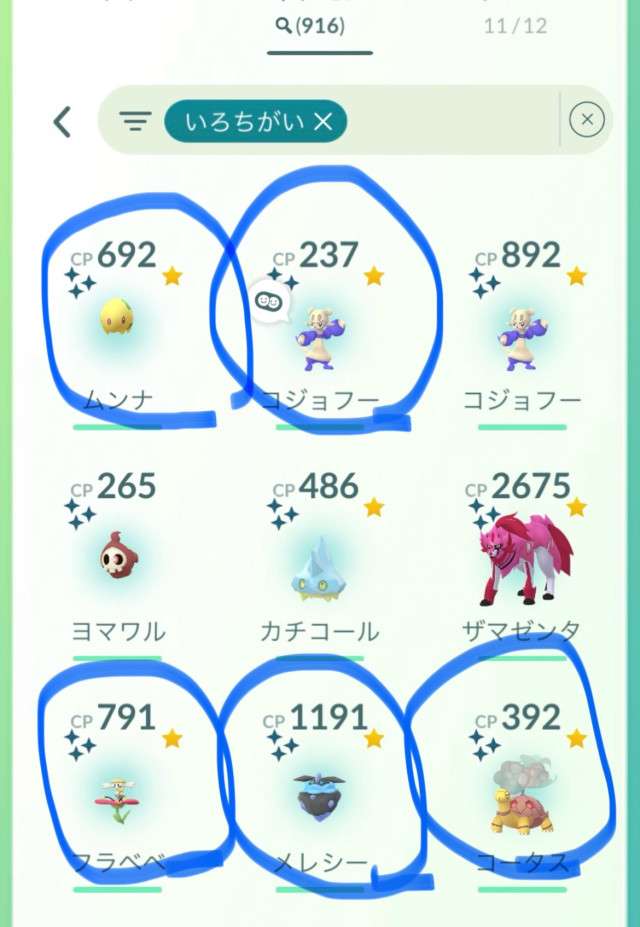Remove the いろちがい search chip
This screenshot has height=927, width=640.
click(x=322, y=122)
